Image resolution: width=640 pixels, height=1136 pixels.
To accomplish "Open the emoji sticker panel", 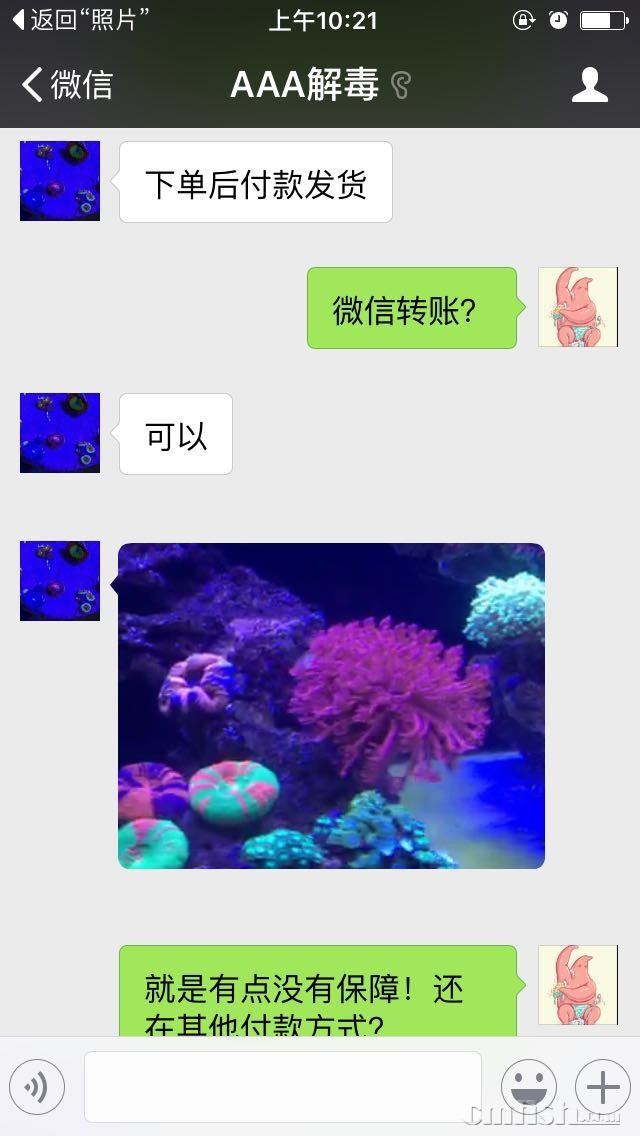I will 528,1086.
